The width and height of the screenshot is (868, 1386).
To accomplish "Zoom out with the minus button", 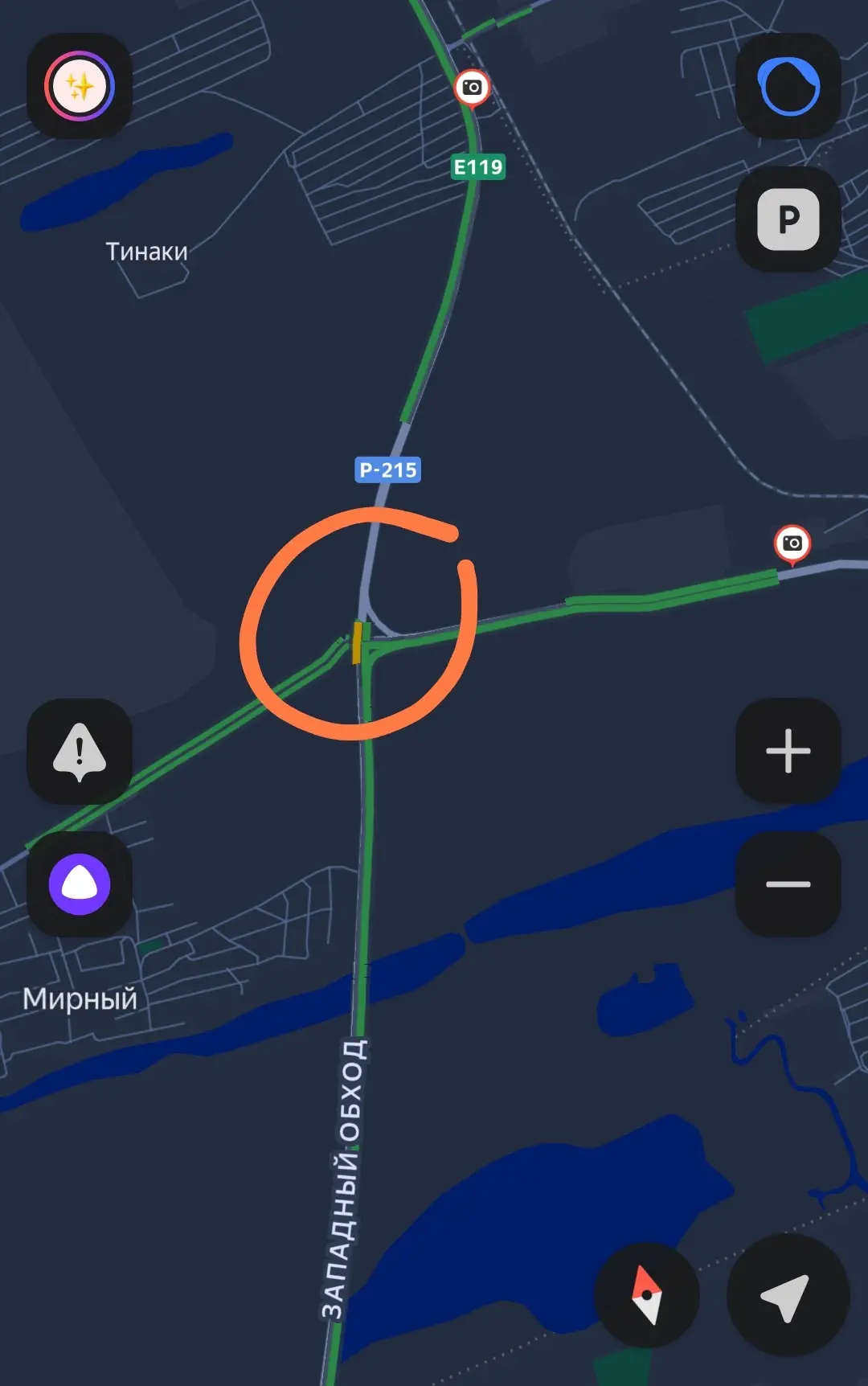I will point(788,884).
